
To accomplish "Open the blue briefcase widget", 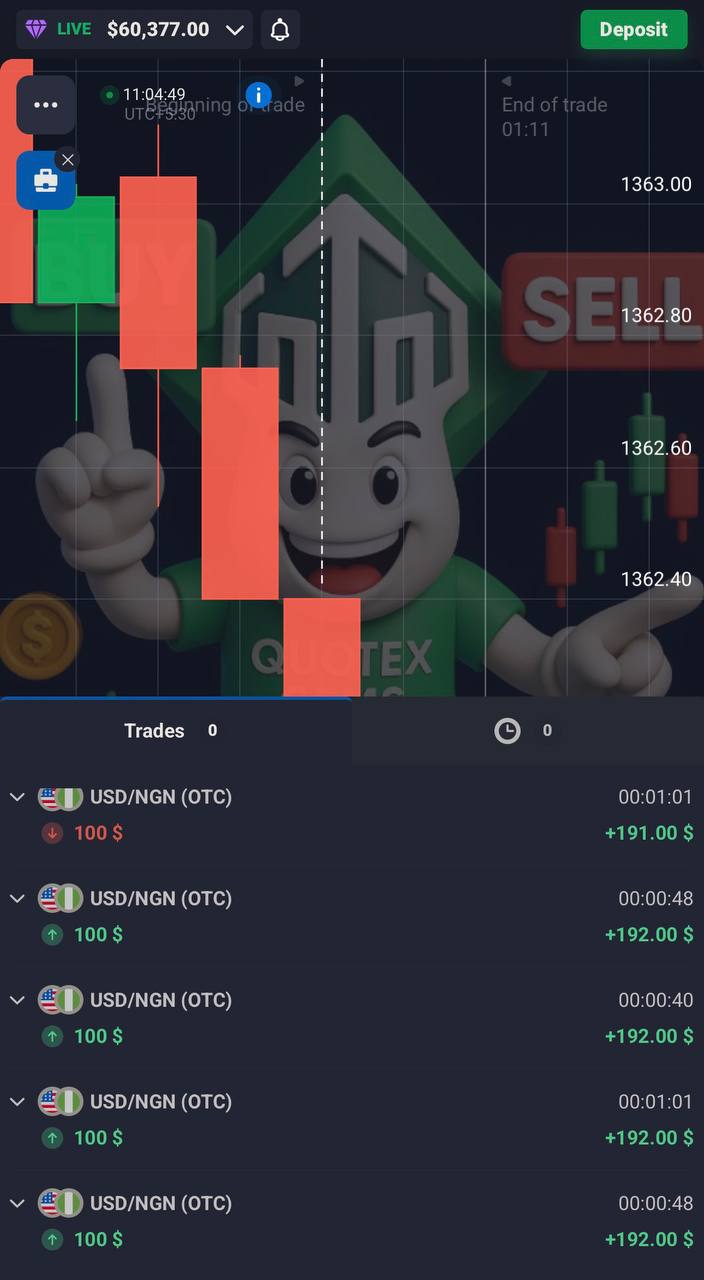I will coord(45,181).
